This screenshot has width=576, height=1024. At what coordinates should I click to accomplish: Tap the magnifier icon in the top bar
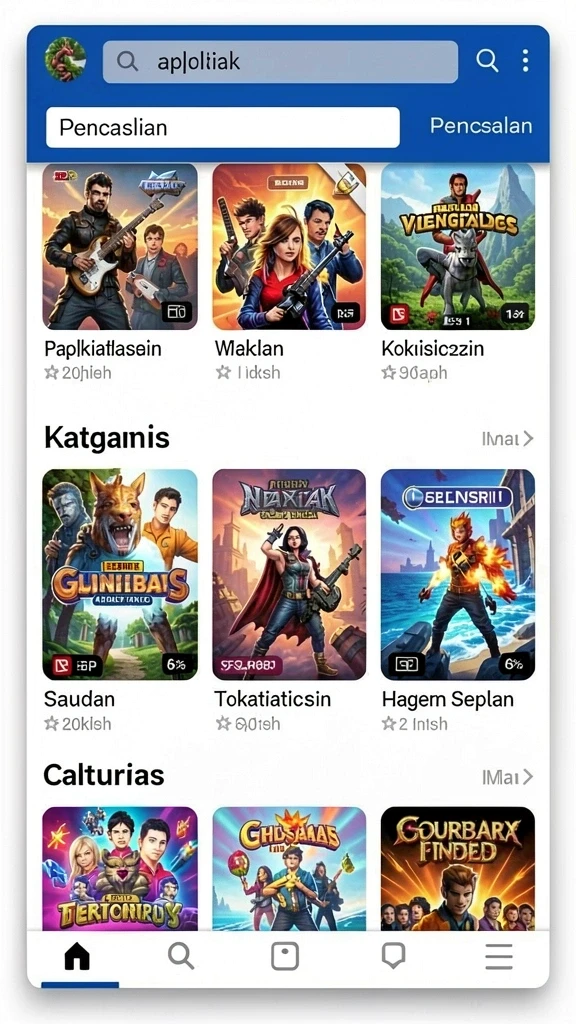coord(487,61)
